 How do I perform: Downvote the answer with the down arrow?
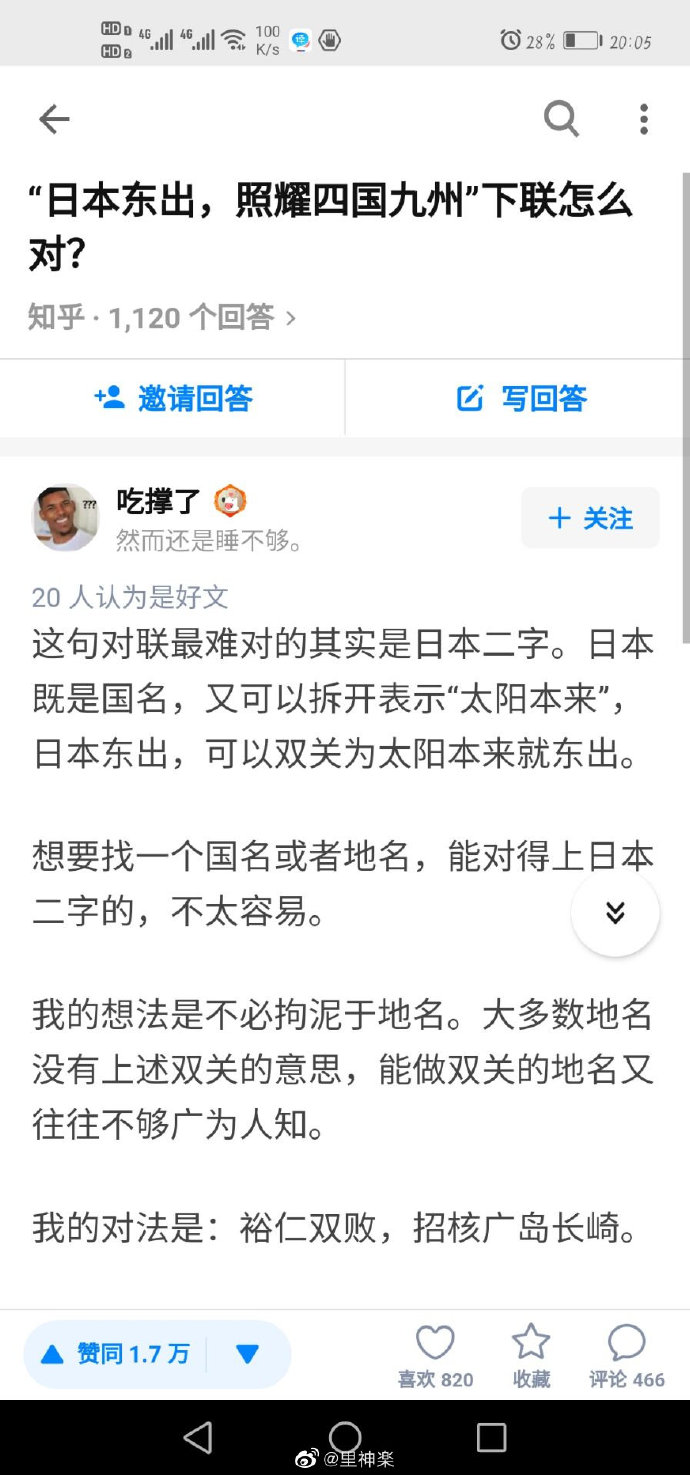(x=248, y=1354)
